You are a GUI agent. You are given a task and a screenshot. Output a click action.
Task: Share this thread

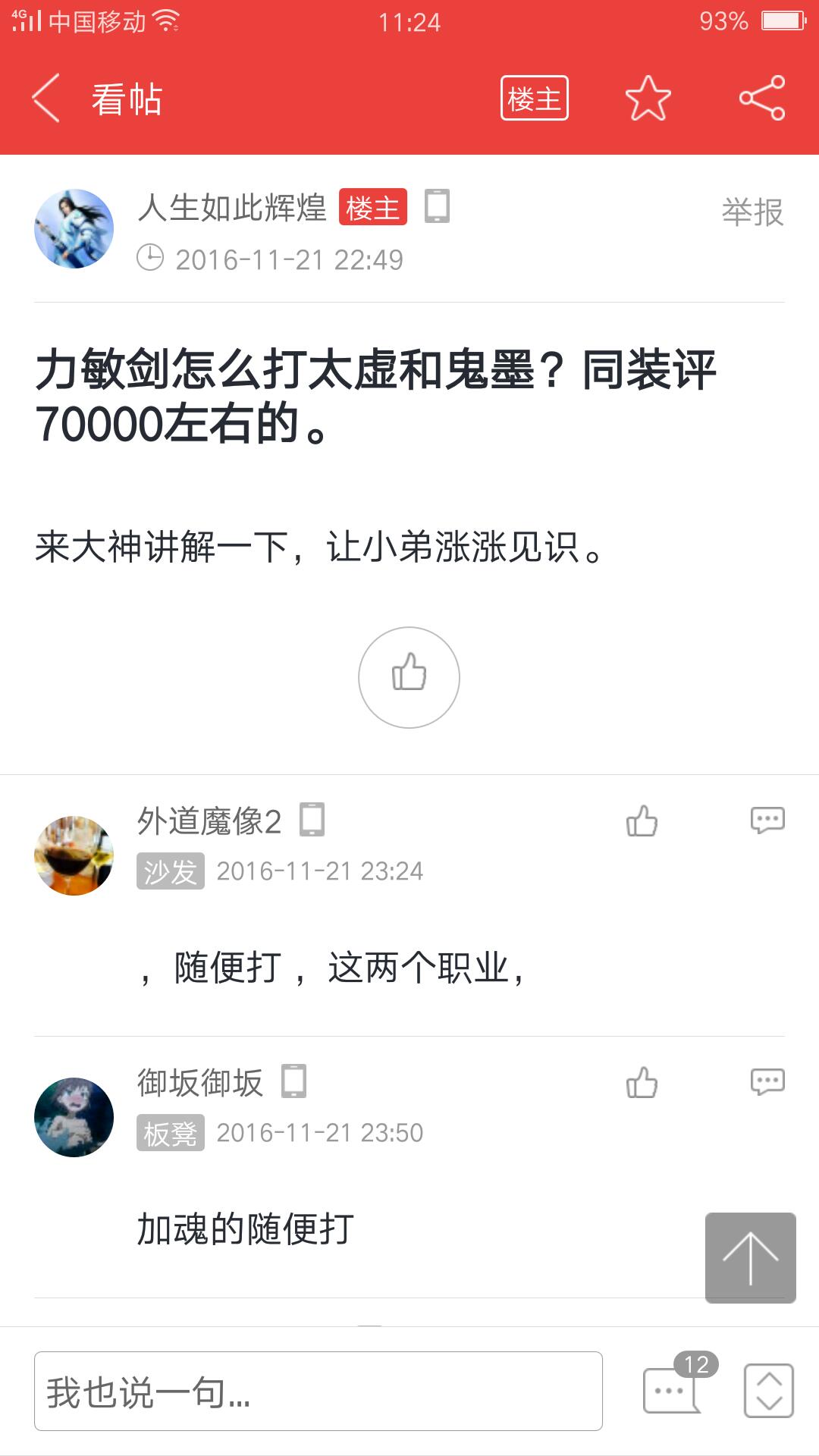point(761,99)
